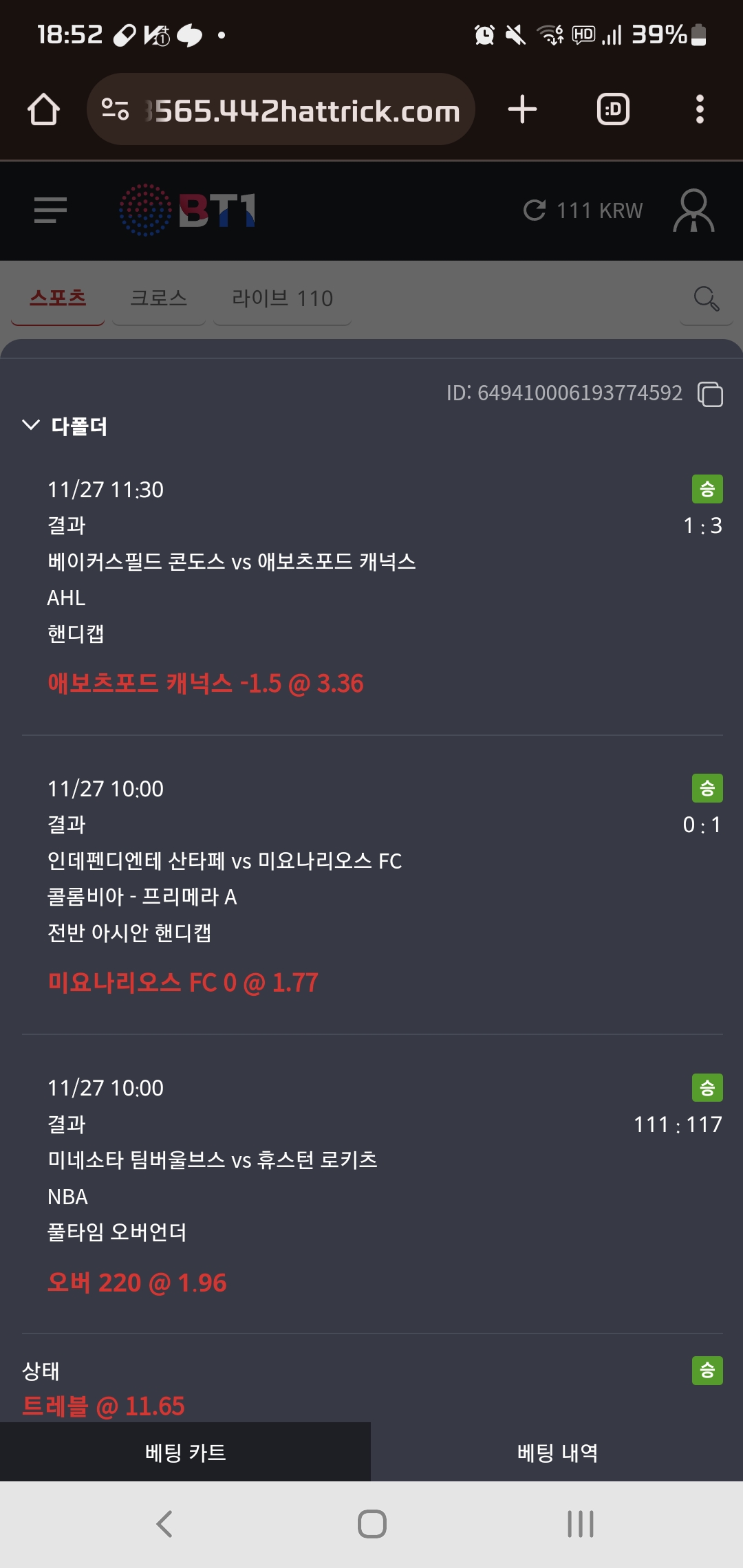This screenshot has height=1568, width=743.
Task: Collapse the 다폴더 section
Action: click(31, 425)
